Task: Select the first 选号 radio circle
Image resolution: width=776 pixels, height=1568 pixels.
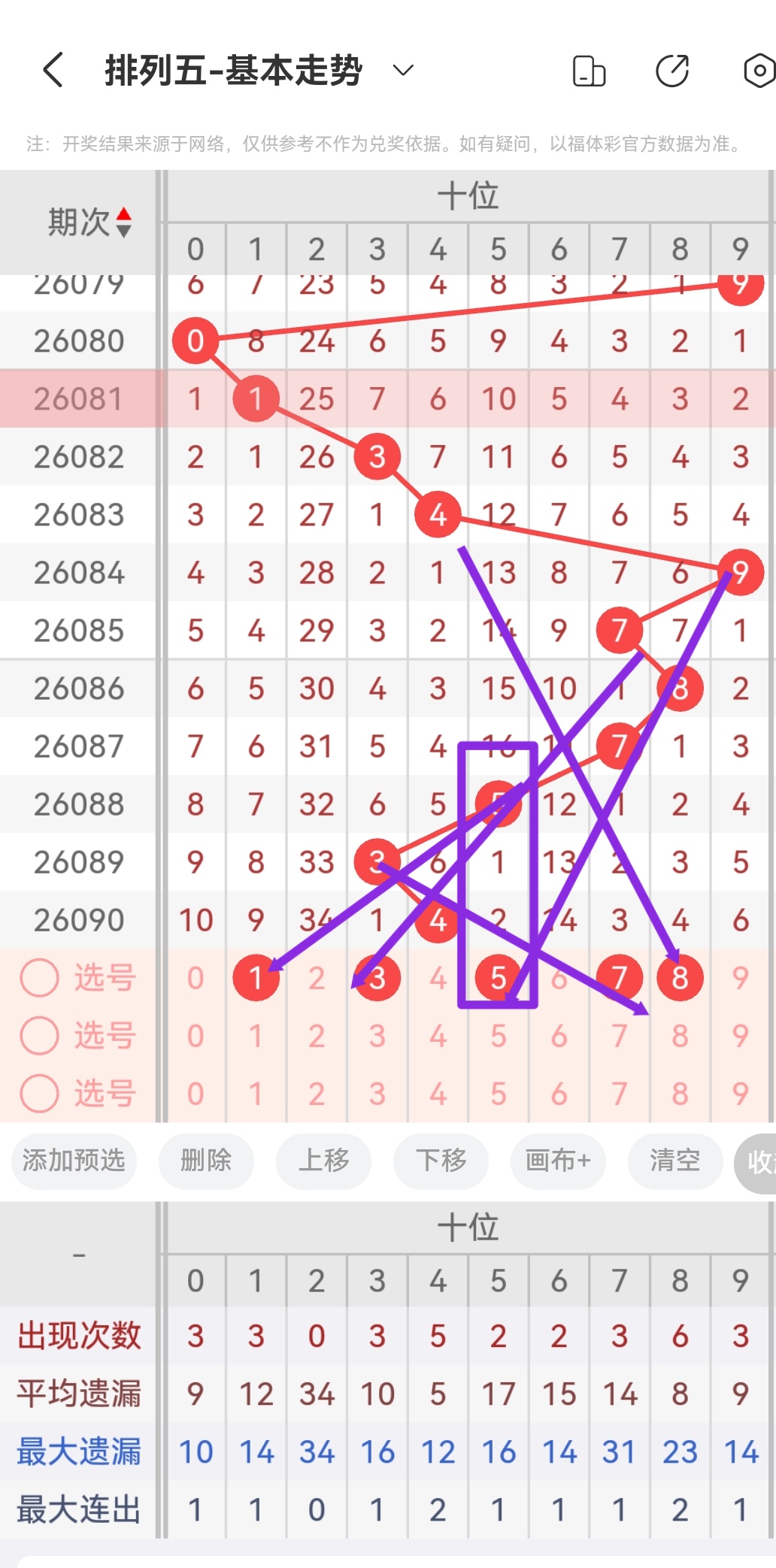Action: 39,977
